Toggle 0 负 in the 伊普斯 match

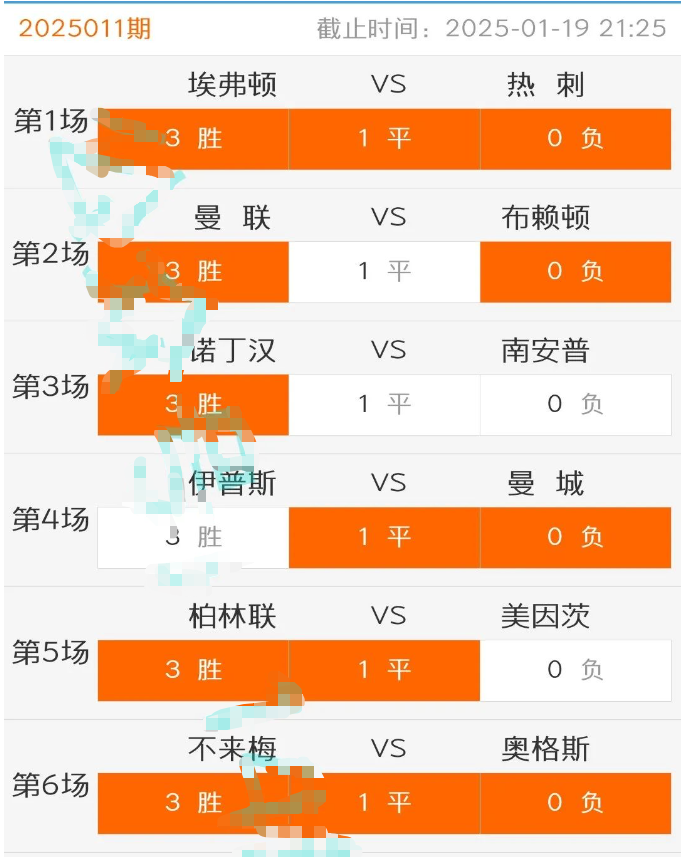coord(575,537)
